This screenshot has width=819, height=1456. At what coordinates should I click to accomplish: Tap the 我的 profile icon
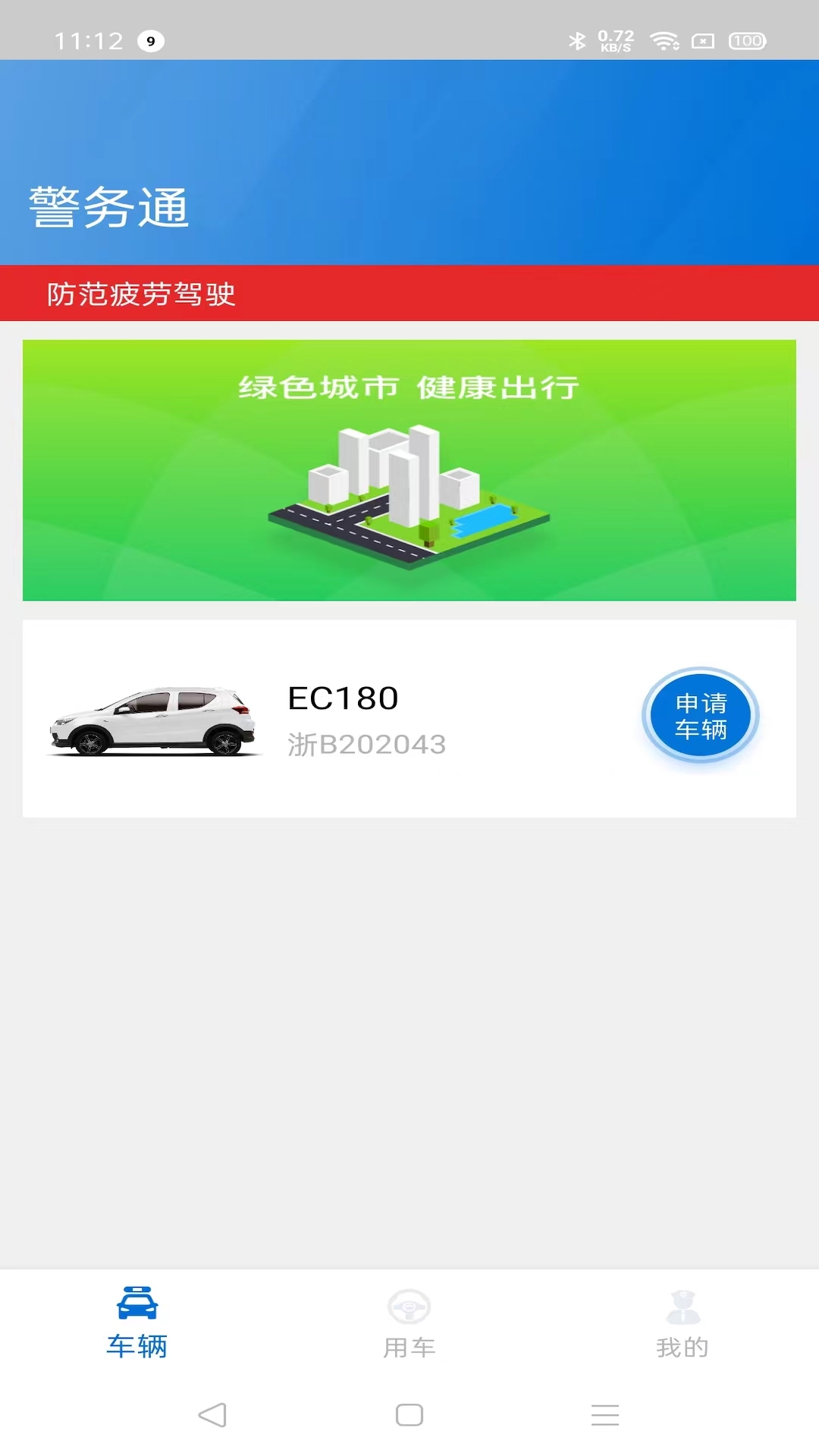tap(682, 1306)
